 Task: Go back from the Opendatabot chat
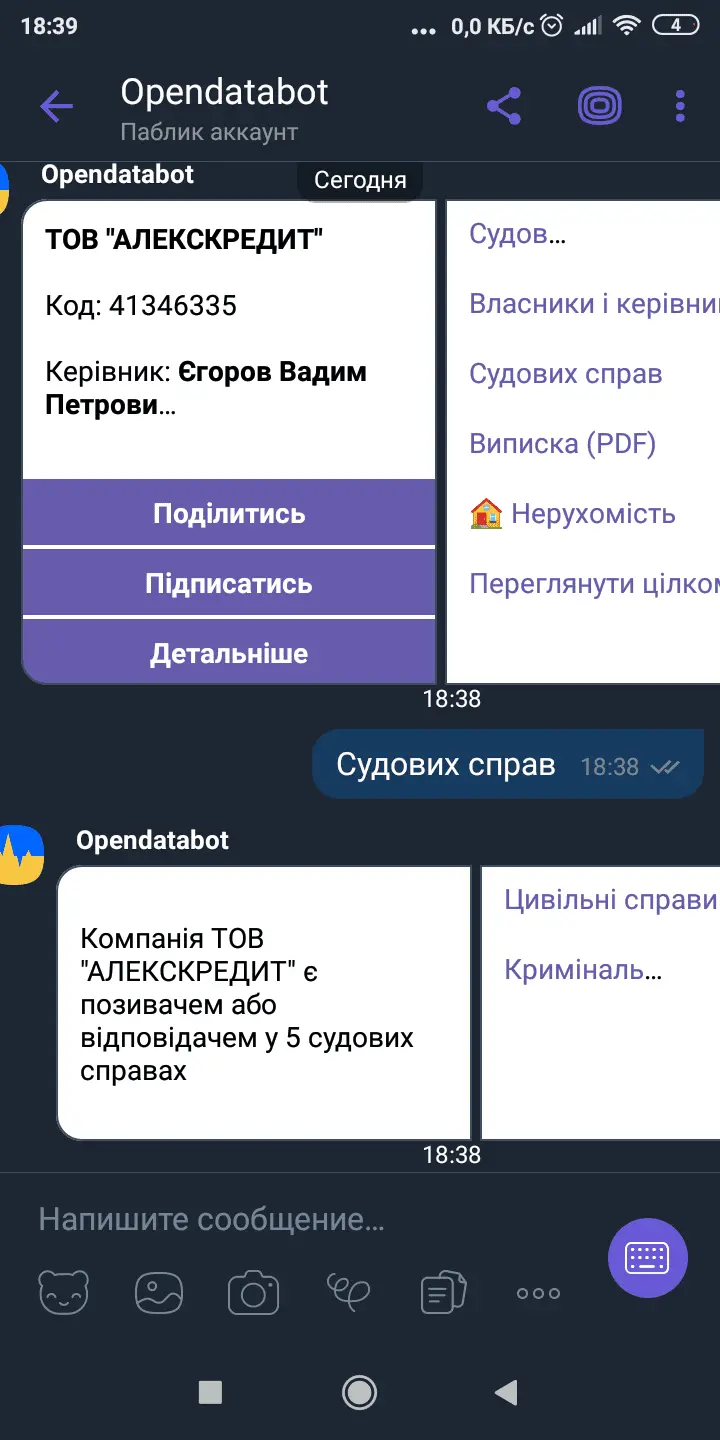pyautogui.click(x=56, y=105)
